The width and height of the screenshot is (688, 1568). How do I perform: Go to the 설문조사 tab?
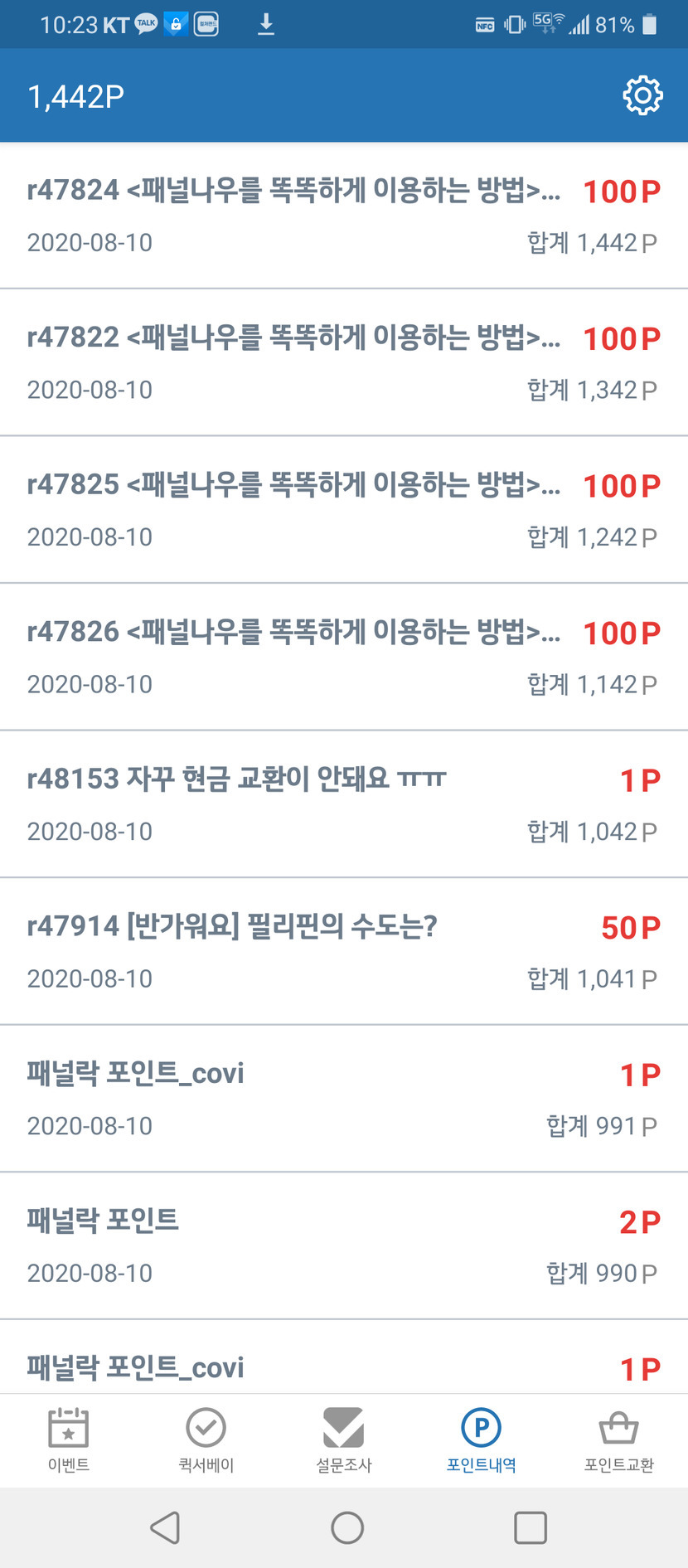(344, 1439)
